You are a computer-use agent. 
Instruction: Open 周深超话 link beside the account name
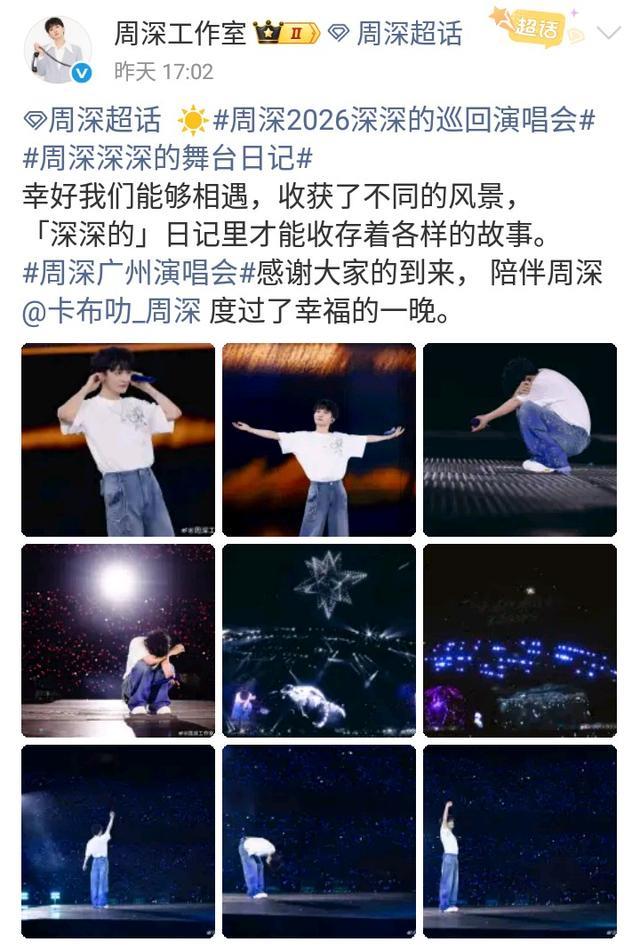click(x=397, y=33)
